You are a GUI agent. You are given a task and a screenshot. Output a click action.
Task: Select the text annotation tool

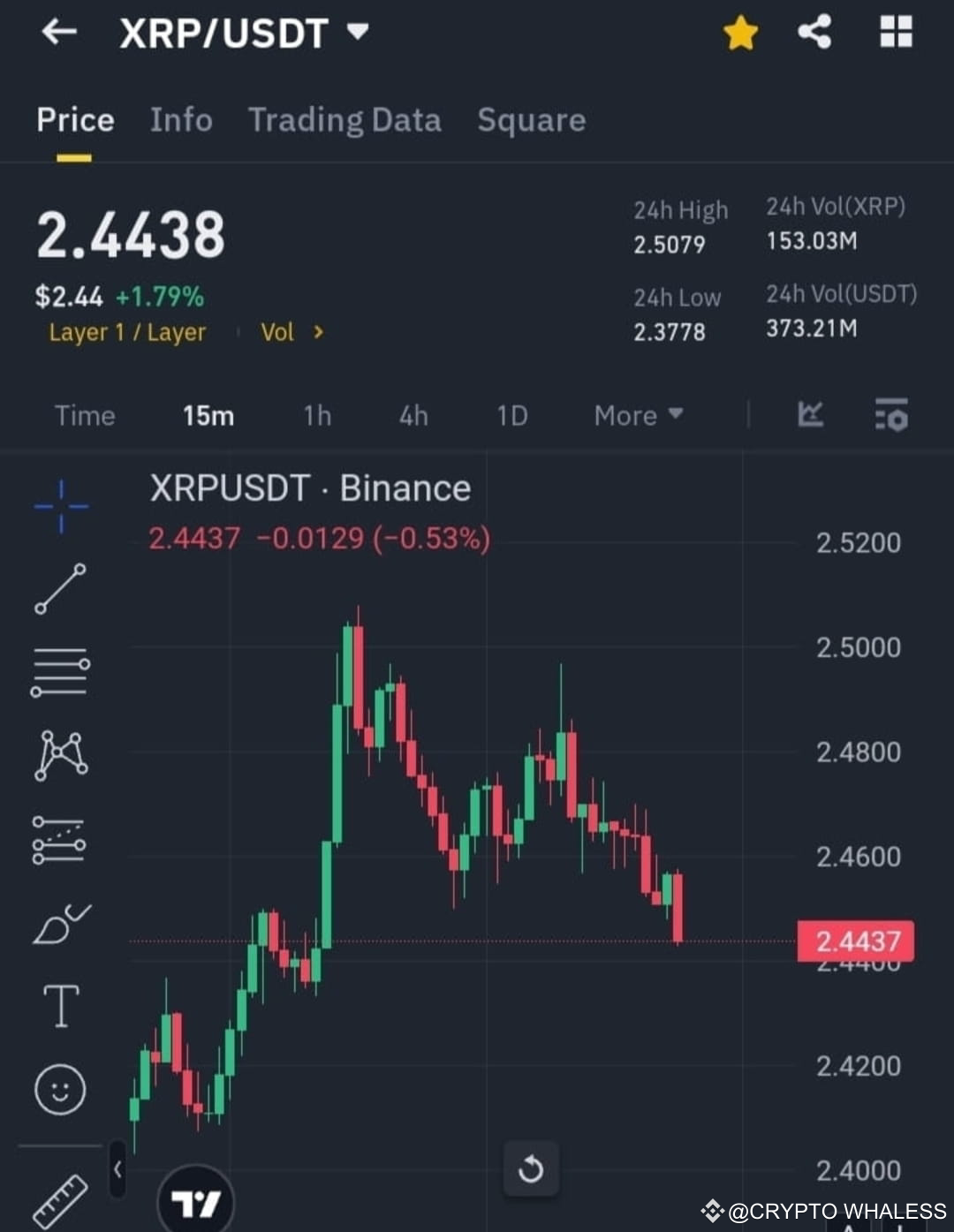pyautogui.click(x=60, y=1004)
